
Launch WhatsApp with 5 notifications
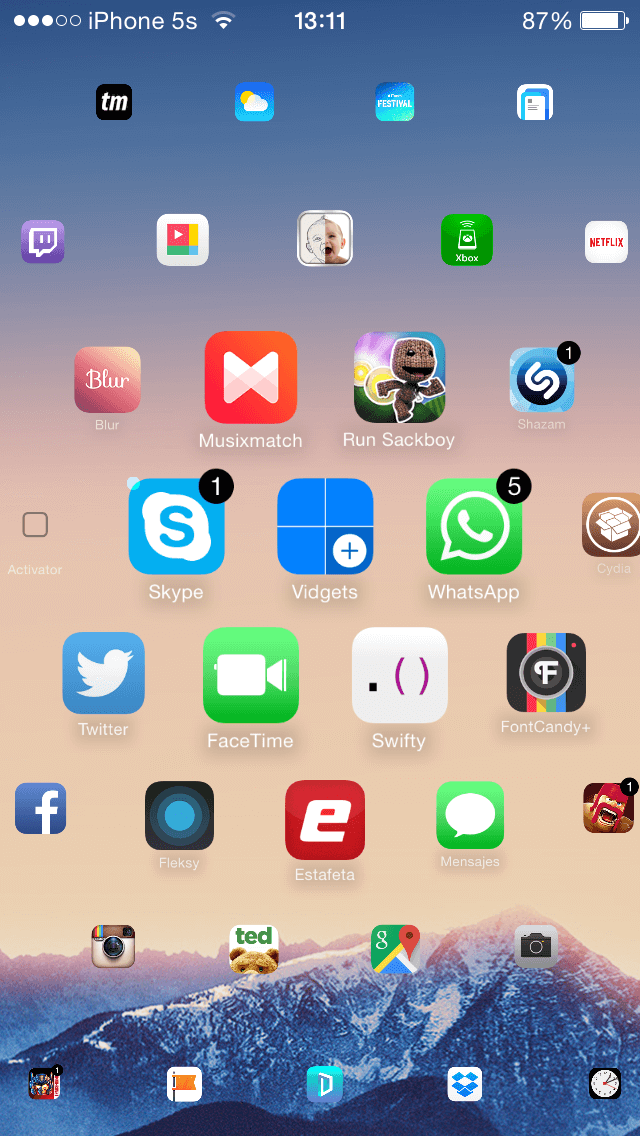tap(473, 526)
